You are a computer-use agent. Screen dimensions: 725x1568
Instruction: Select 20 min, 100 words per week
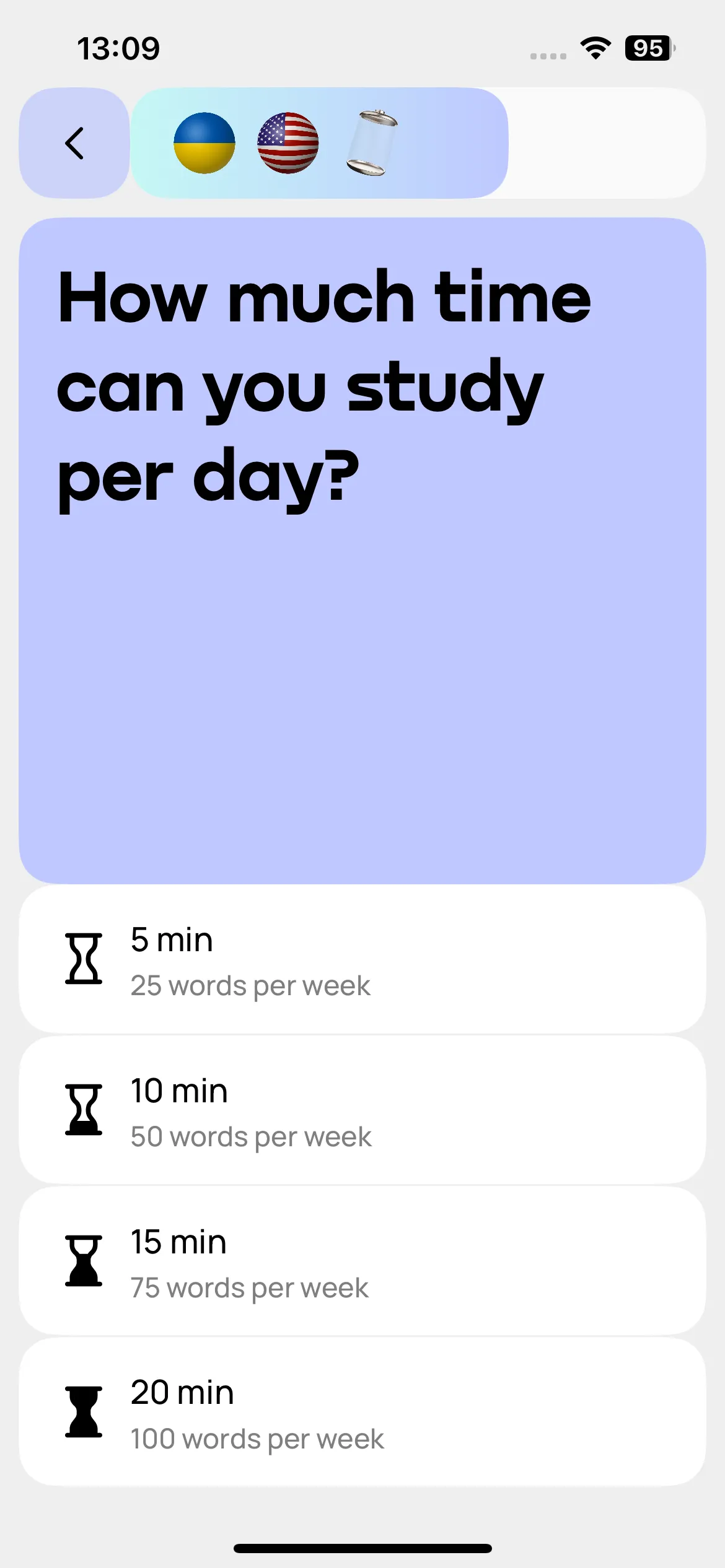click(362, 1413)
